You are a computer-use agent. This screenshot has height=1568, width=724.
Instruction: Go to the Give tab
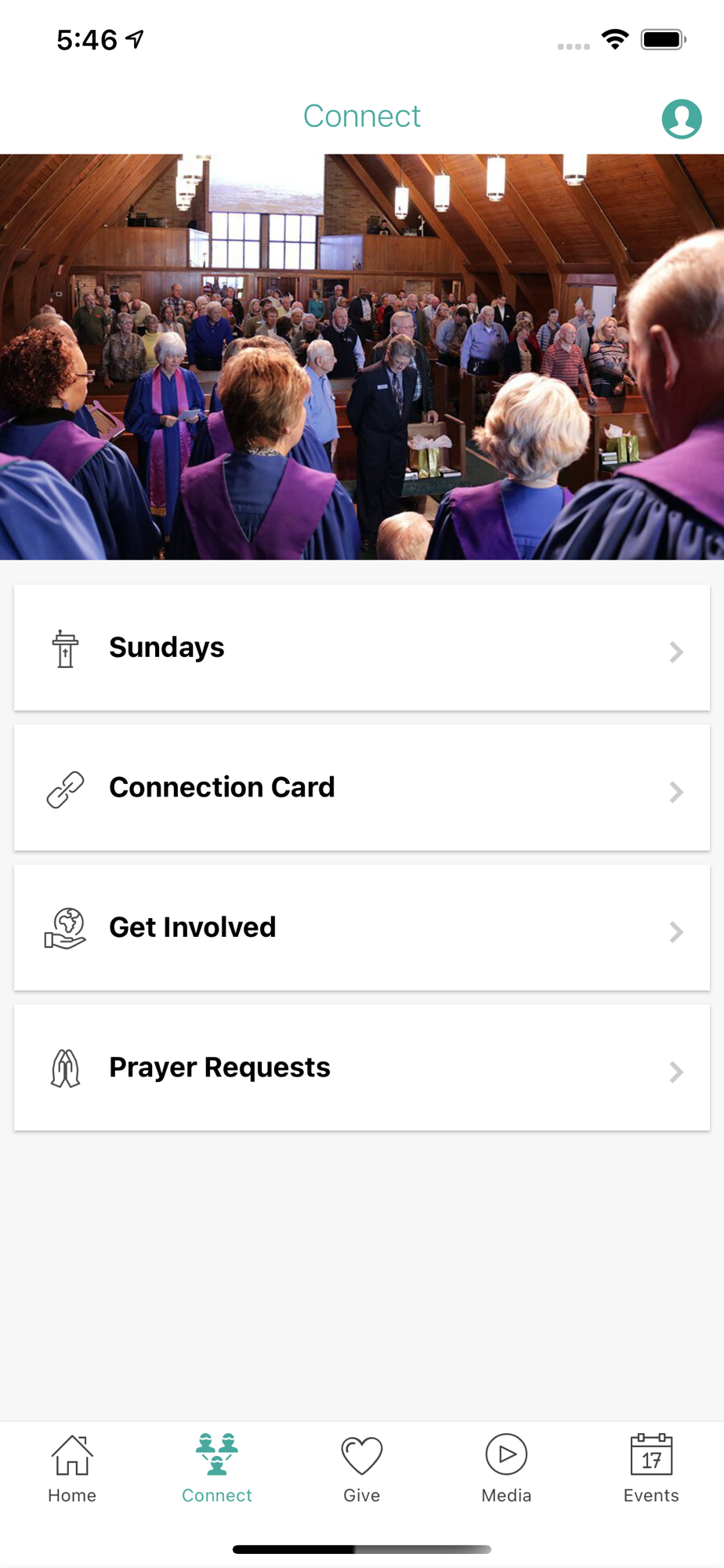[x=362, y=1468]
